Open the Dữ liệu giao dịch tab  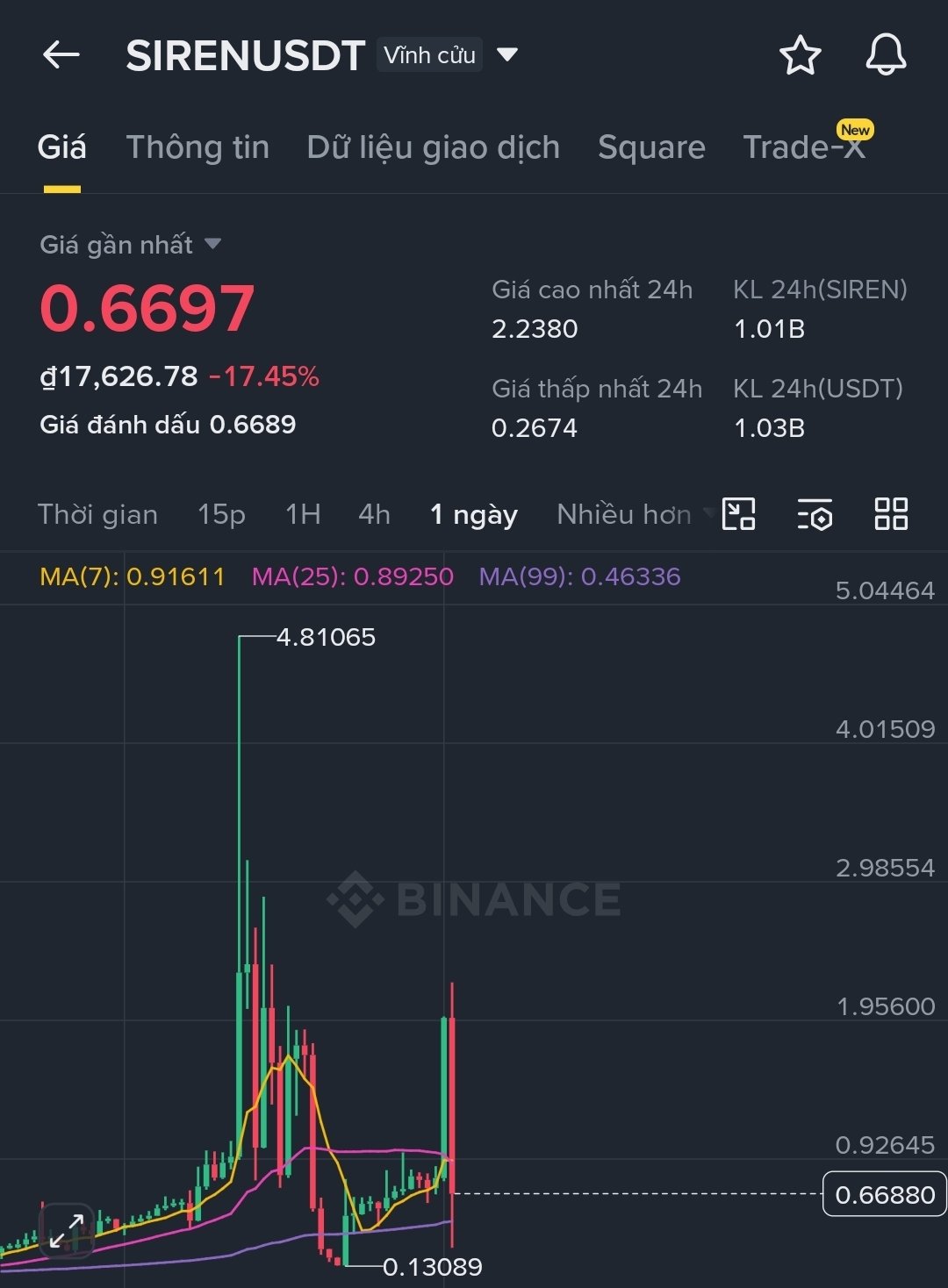pos(433,147)
